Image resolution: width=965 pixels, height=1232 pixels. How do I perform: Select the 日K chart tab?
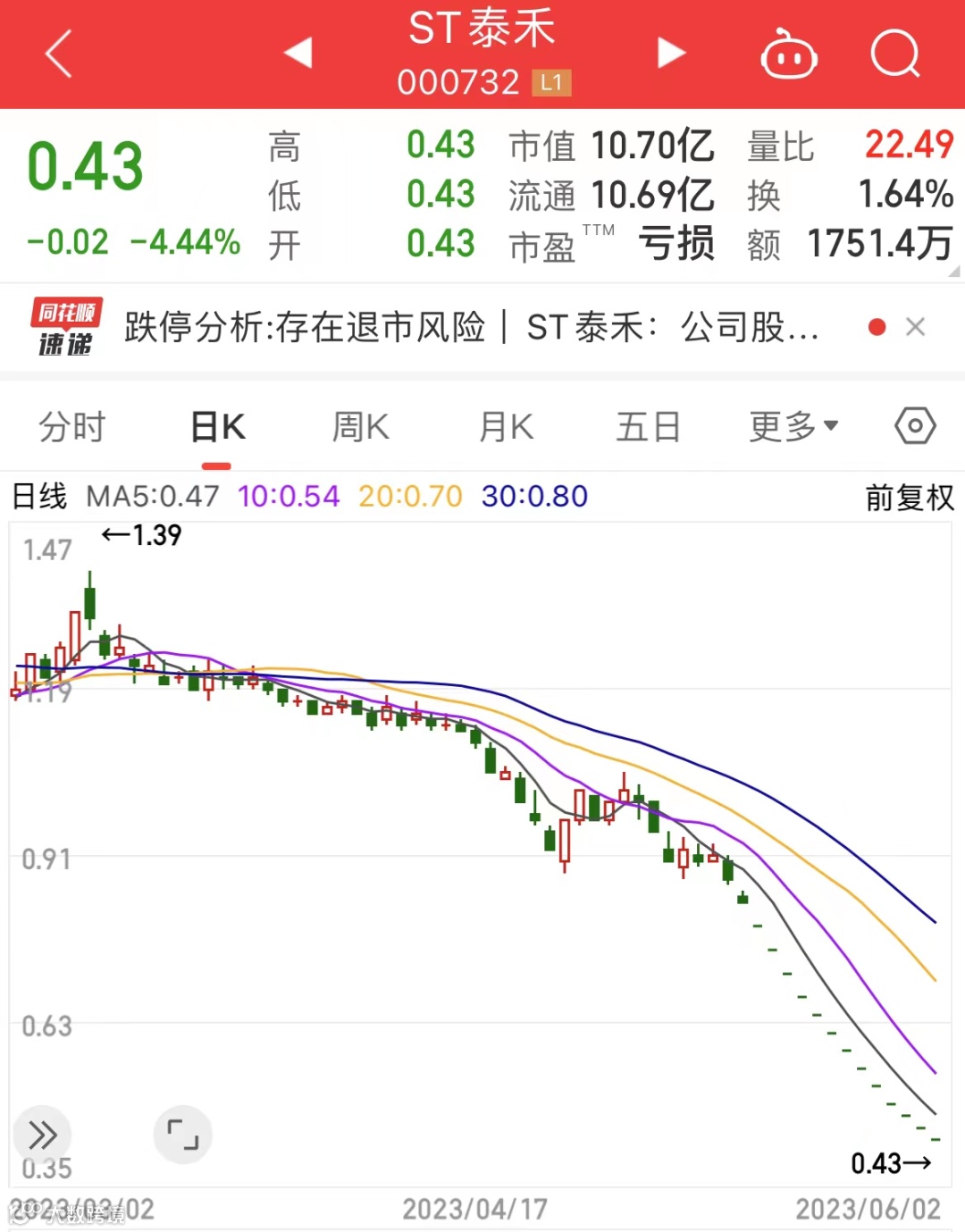217,427
